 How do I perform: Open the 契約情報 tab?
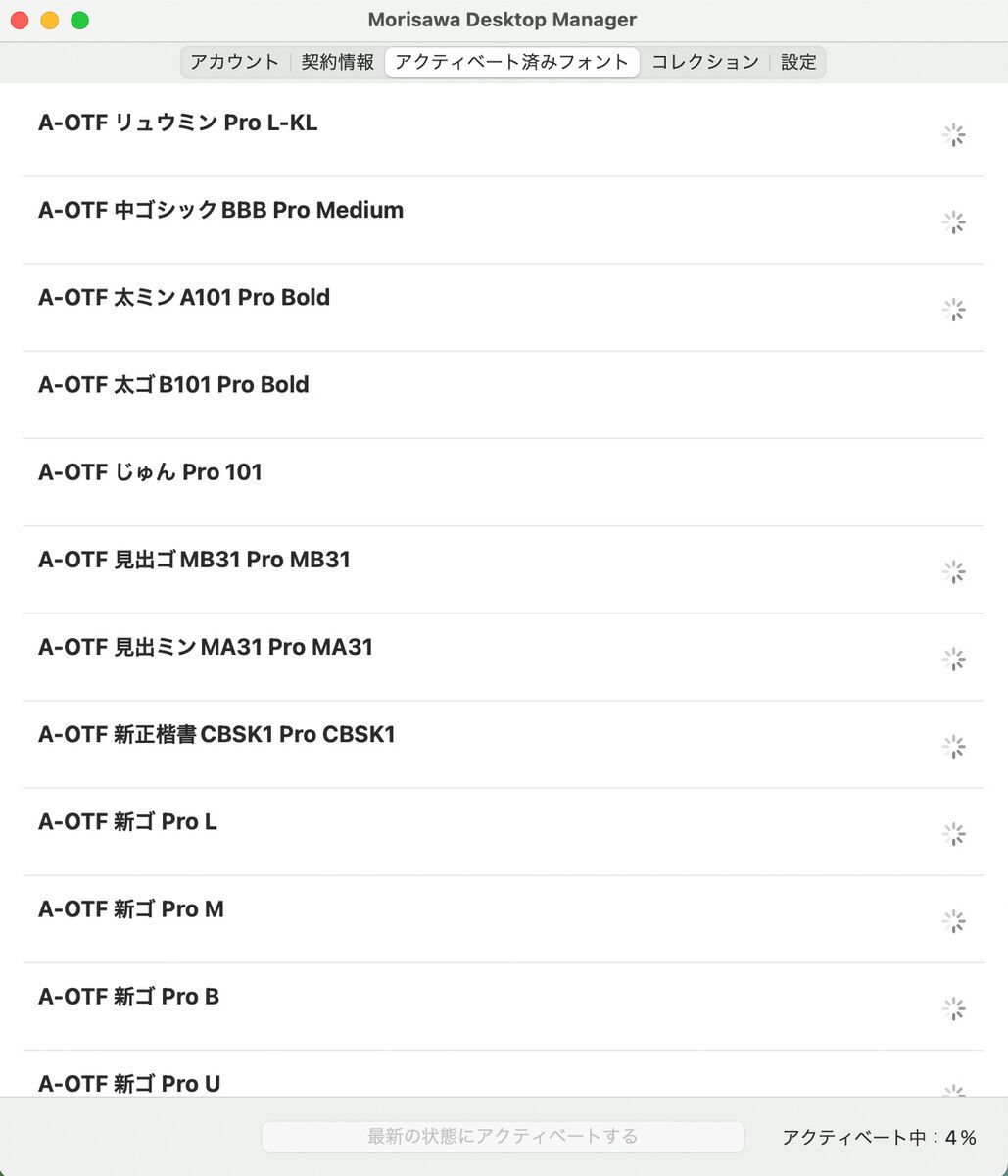pos(337,62)
